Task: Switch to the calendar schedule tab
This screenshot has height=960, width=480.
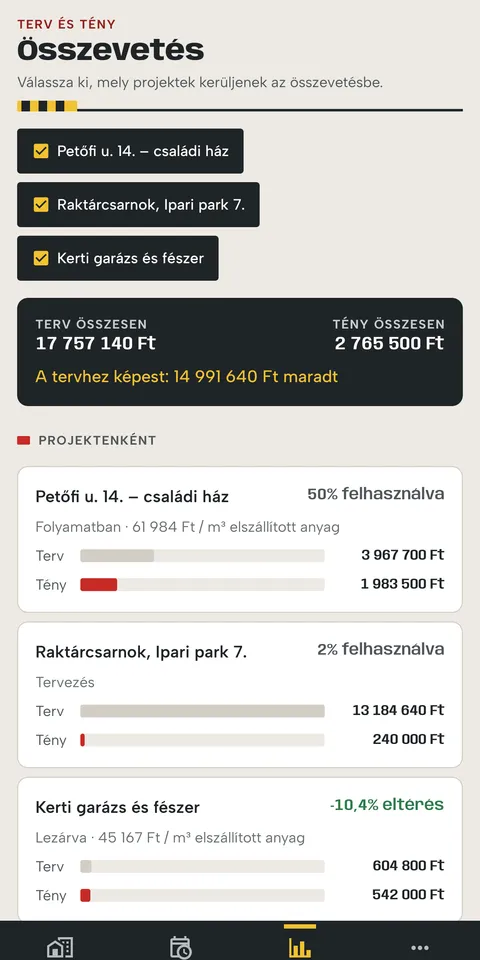Action: pos(180,947)
